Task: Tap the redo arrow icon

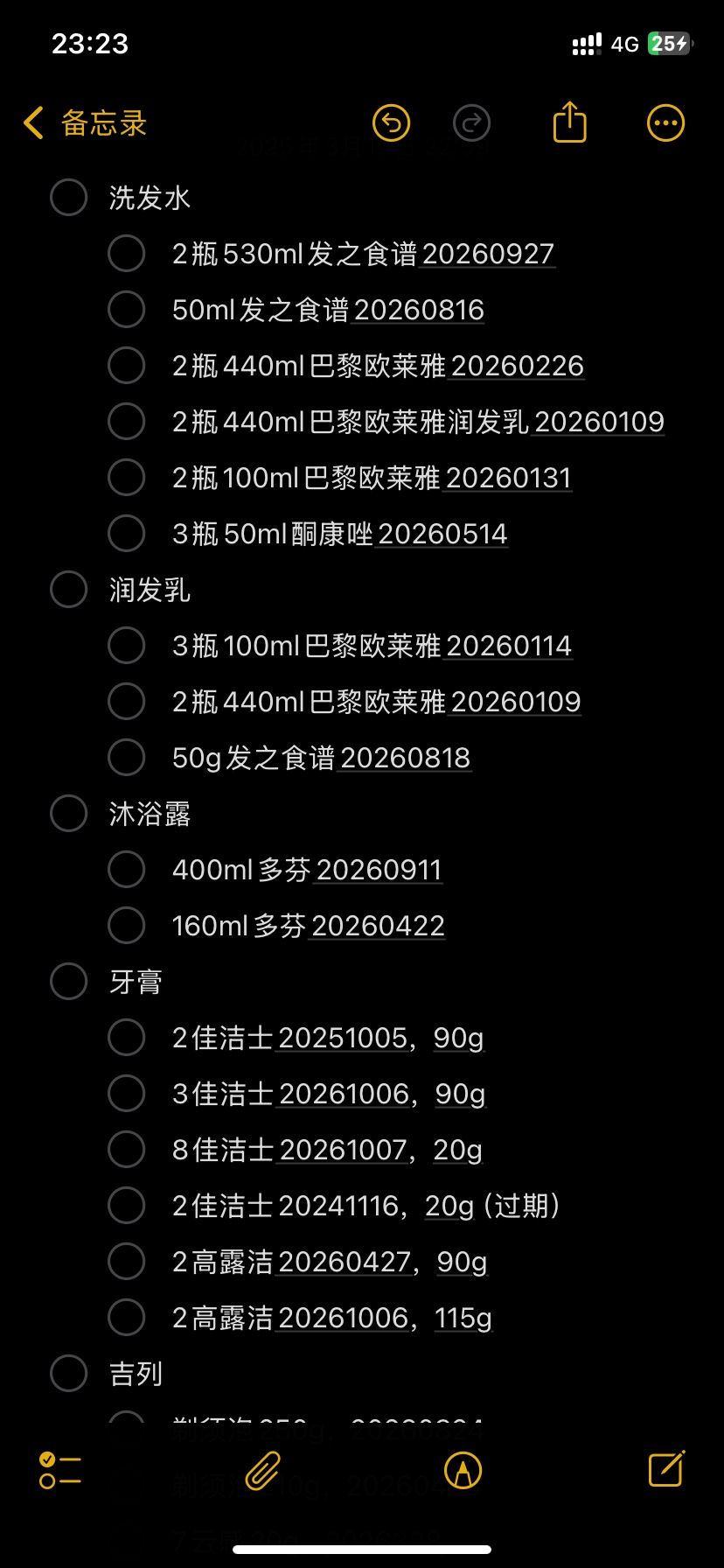Action: coord(472,123)
